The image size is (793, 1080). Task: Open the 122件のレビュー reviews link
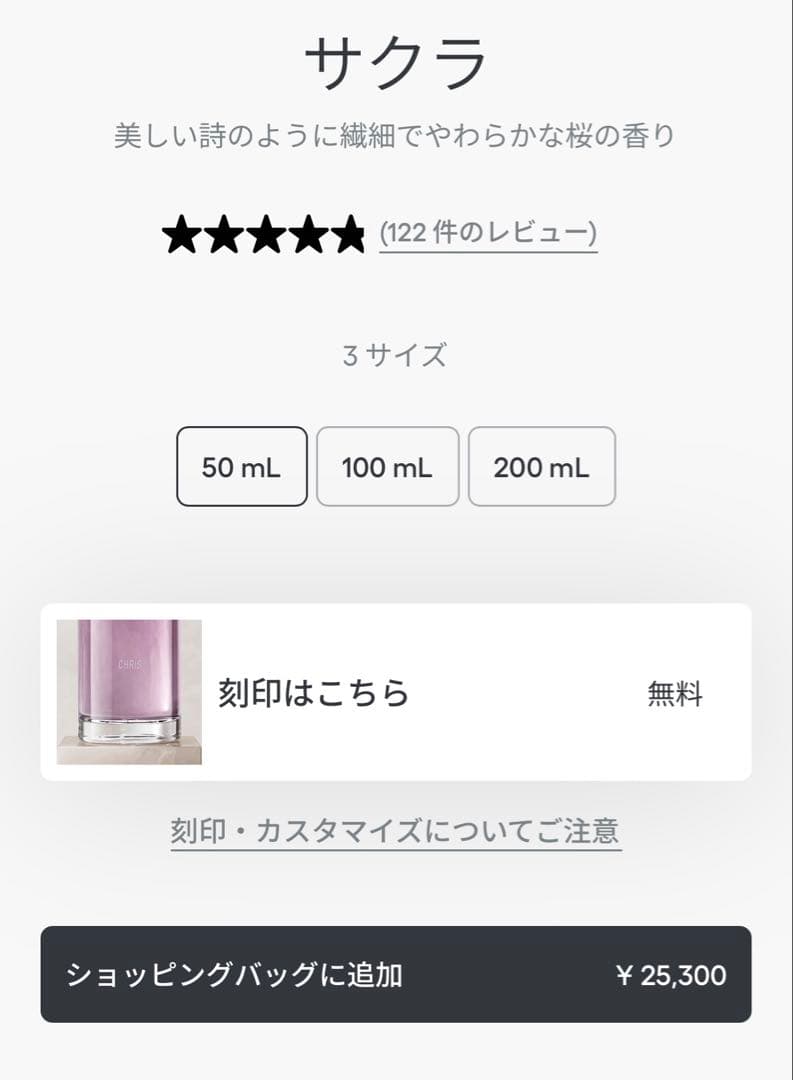[x=488, y=233]
